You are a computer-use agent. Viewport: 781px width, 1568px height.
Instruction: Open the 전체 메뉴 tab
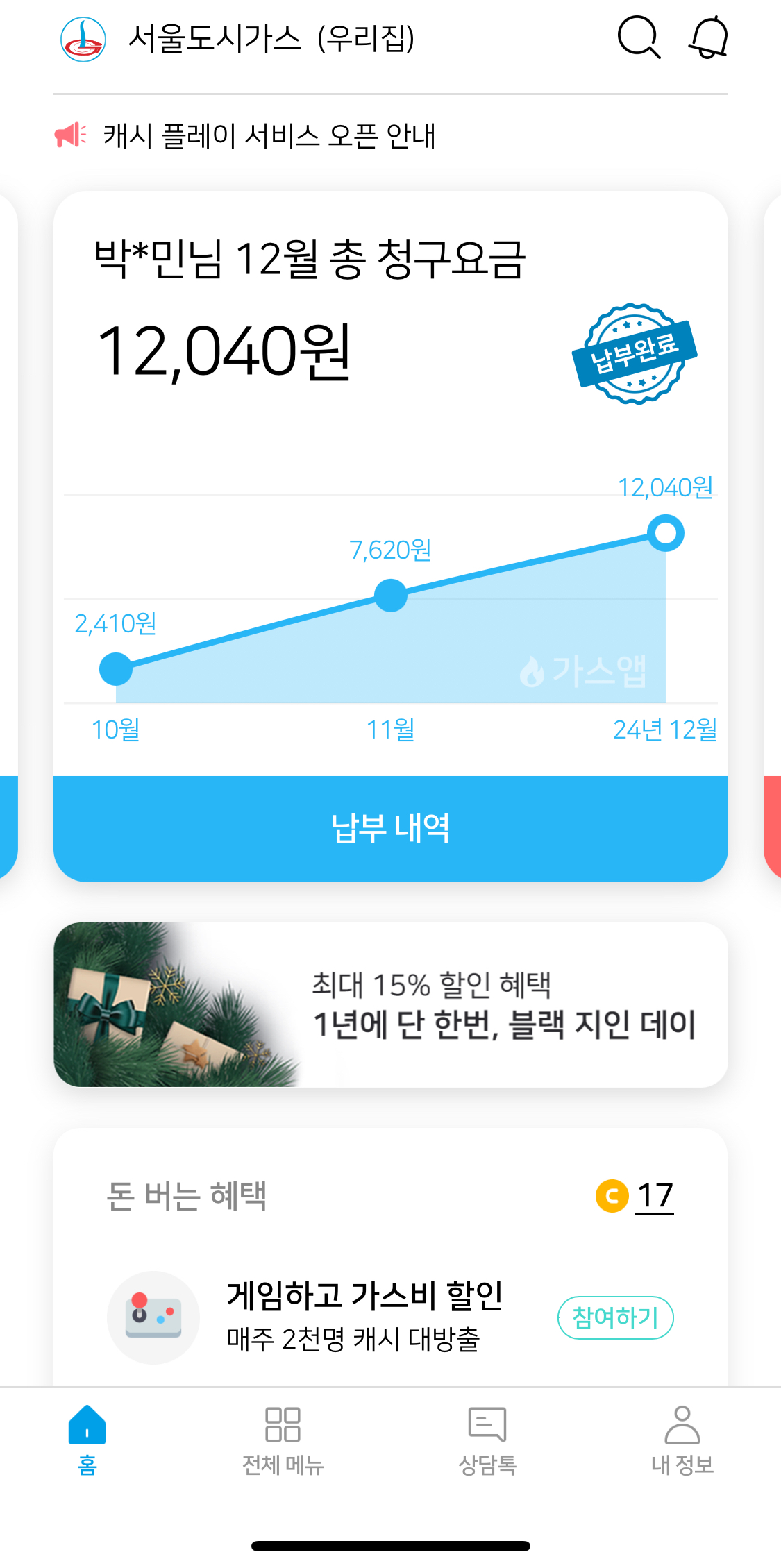283,1439
